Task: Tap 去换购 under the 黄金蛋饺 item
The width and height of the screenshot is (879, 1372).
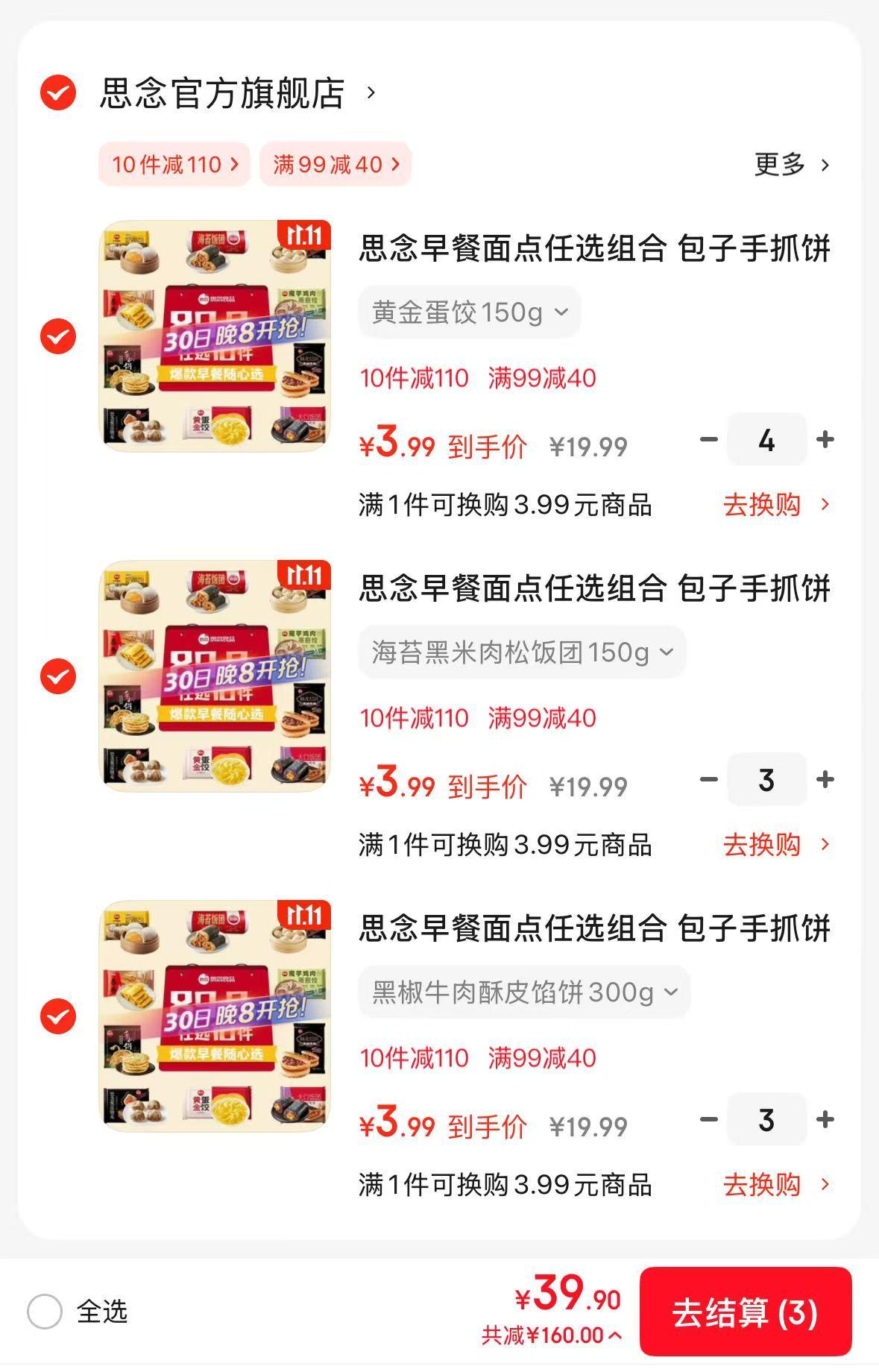Action: 775,505
